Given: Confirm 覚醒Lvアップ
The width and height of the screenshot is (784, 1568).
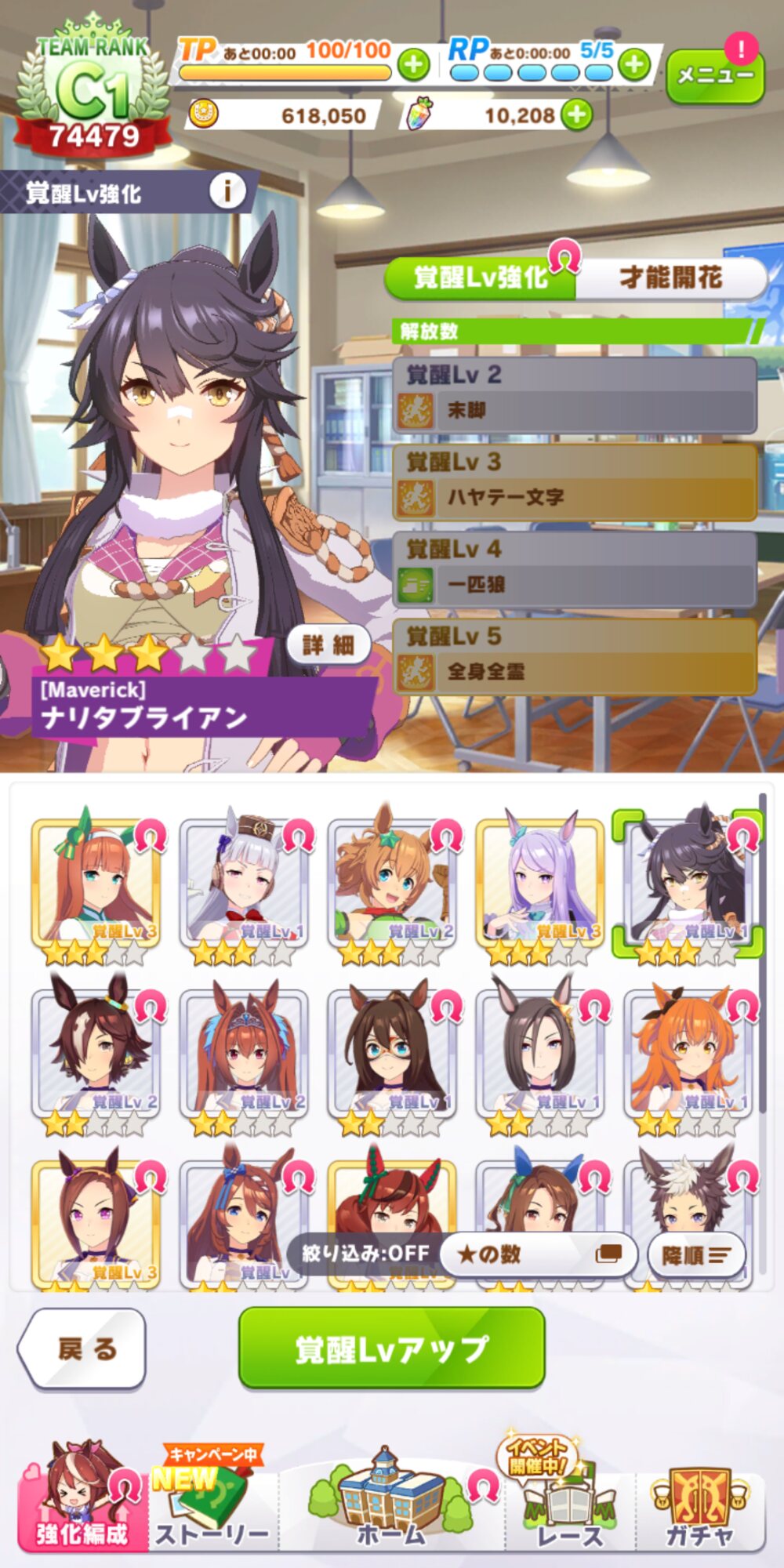Looking at the screenshot, I should click(391, 1348).
